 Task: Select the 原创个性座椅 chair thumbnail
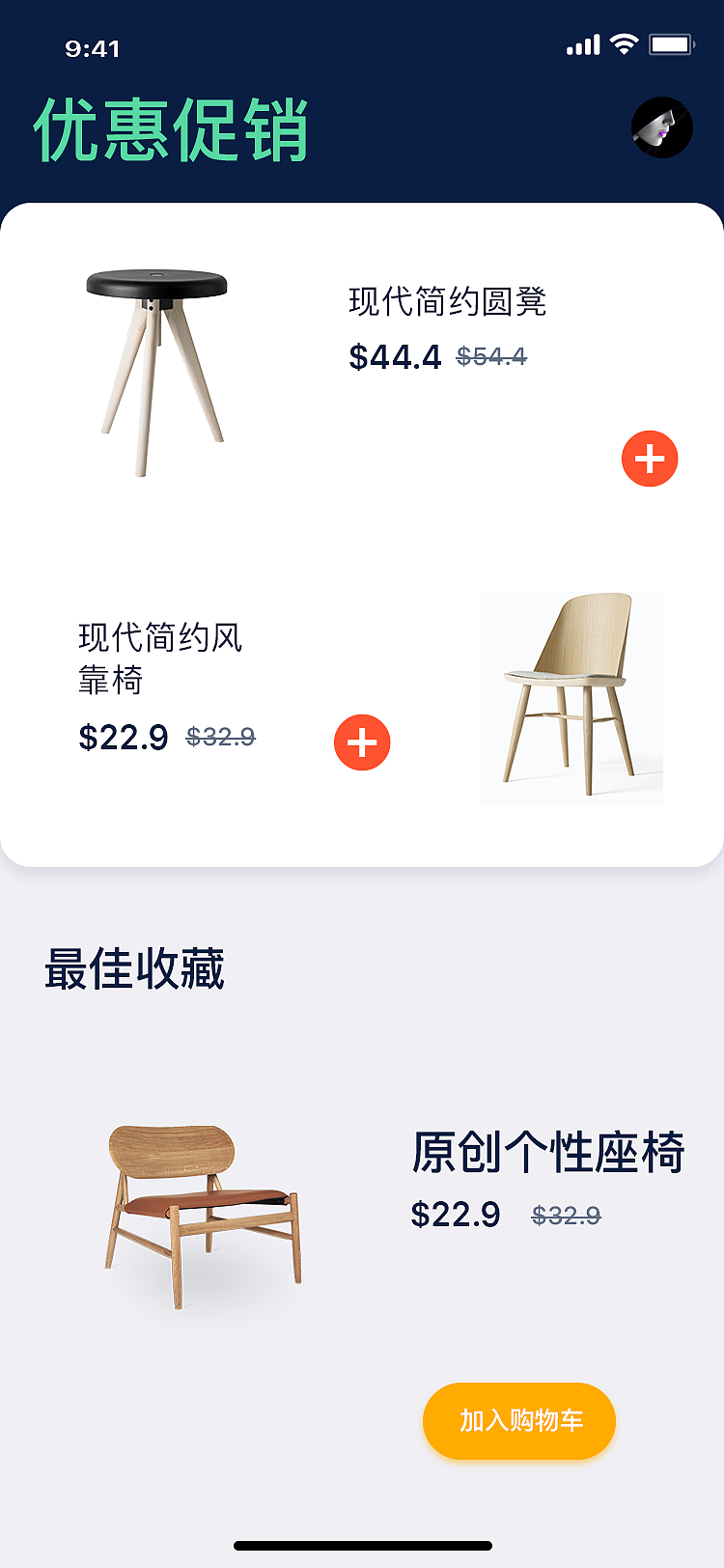(203, 1210)
